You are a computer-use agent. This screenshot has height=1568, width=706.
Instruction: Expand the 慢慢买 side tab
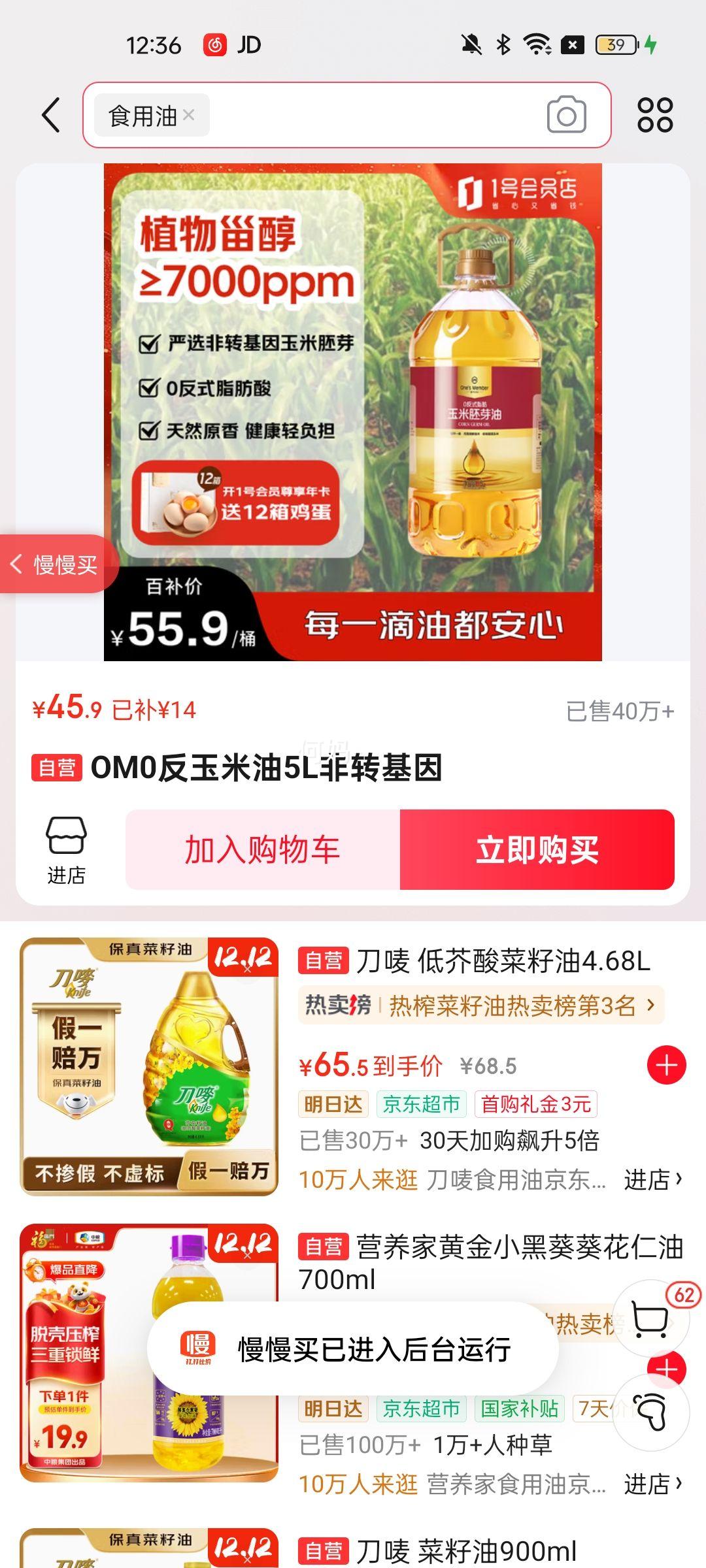(x=56, y=564)
